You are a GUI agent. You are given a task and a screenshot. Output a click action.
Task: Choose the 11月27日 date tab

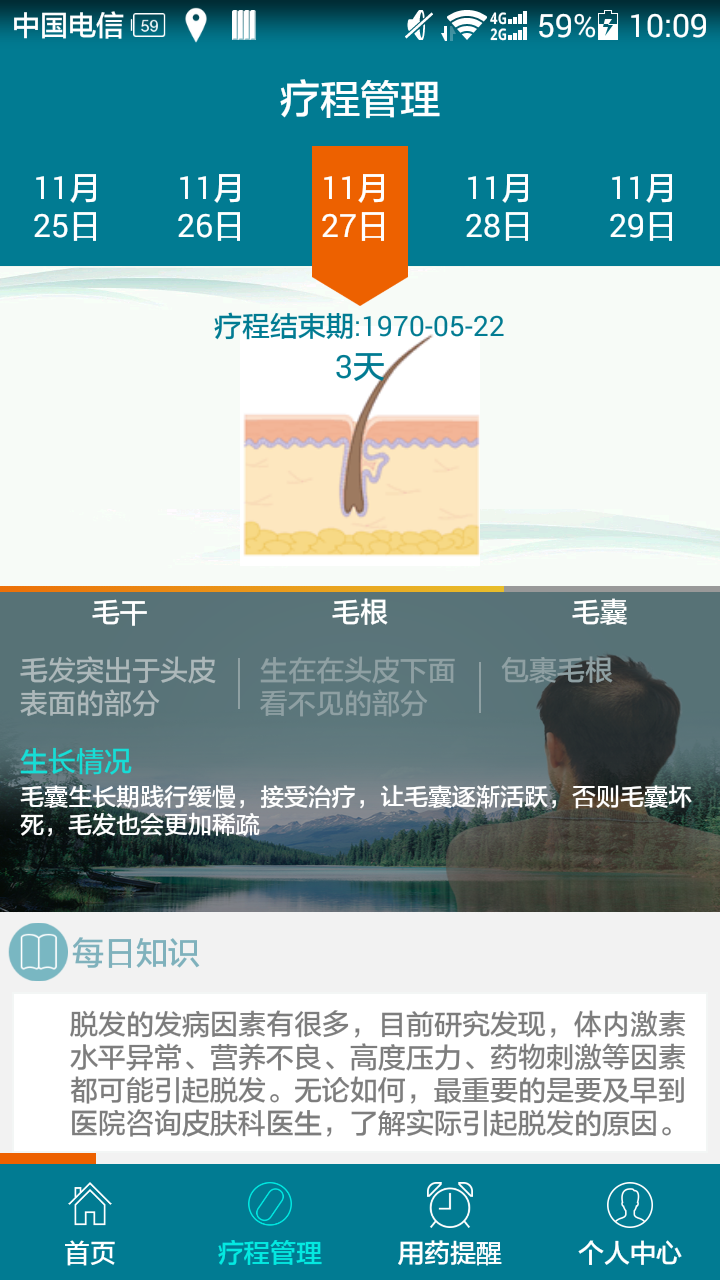355,207
